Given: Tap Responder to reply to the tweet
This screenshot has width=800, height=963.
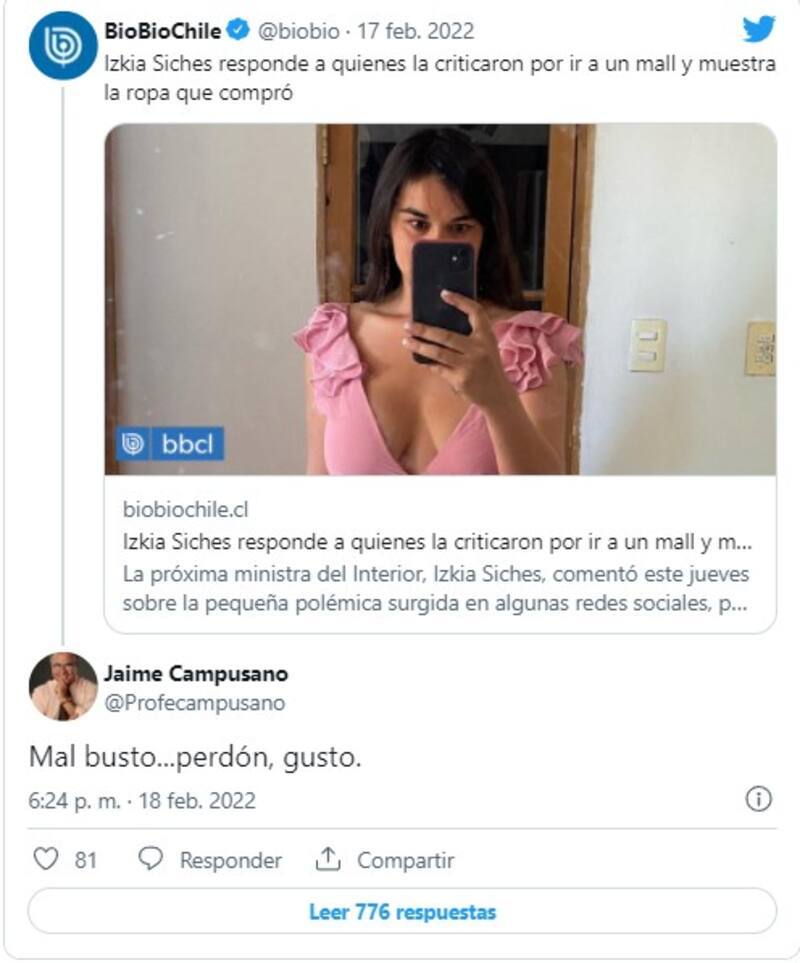Looking at the screenshot, I should point(210,860).
